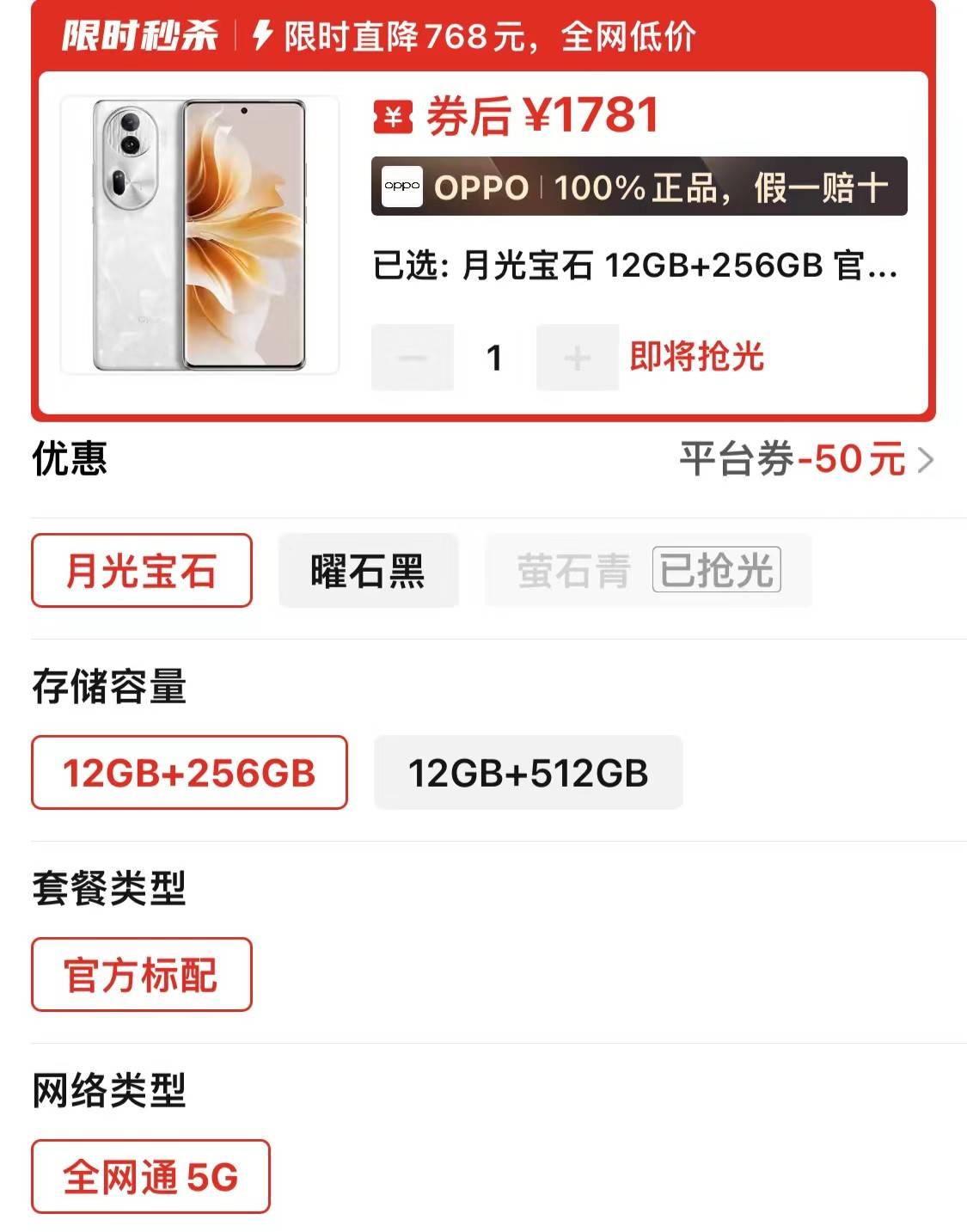Select 全网通 5G network type
The width and height of the screenshot is (967, 1232).
[150, 1177]
